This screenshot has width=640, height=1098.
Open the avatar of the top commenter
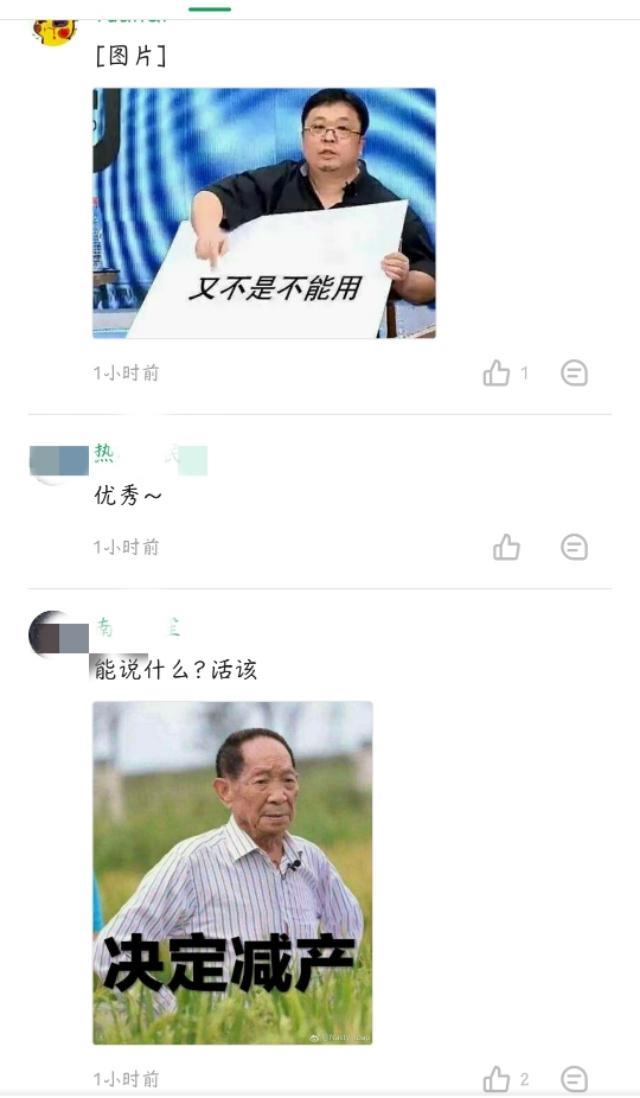click(x=55, y=28)
